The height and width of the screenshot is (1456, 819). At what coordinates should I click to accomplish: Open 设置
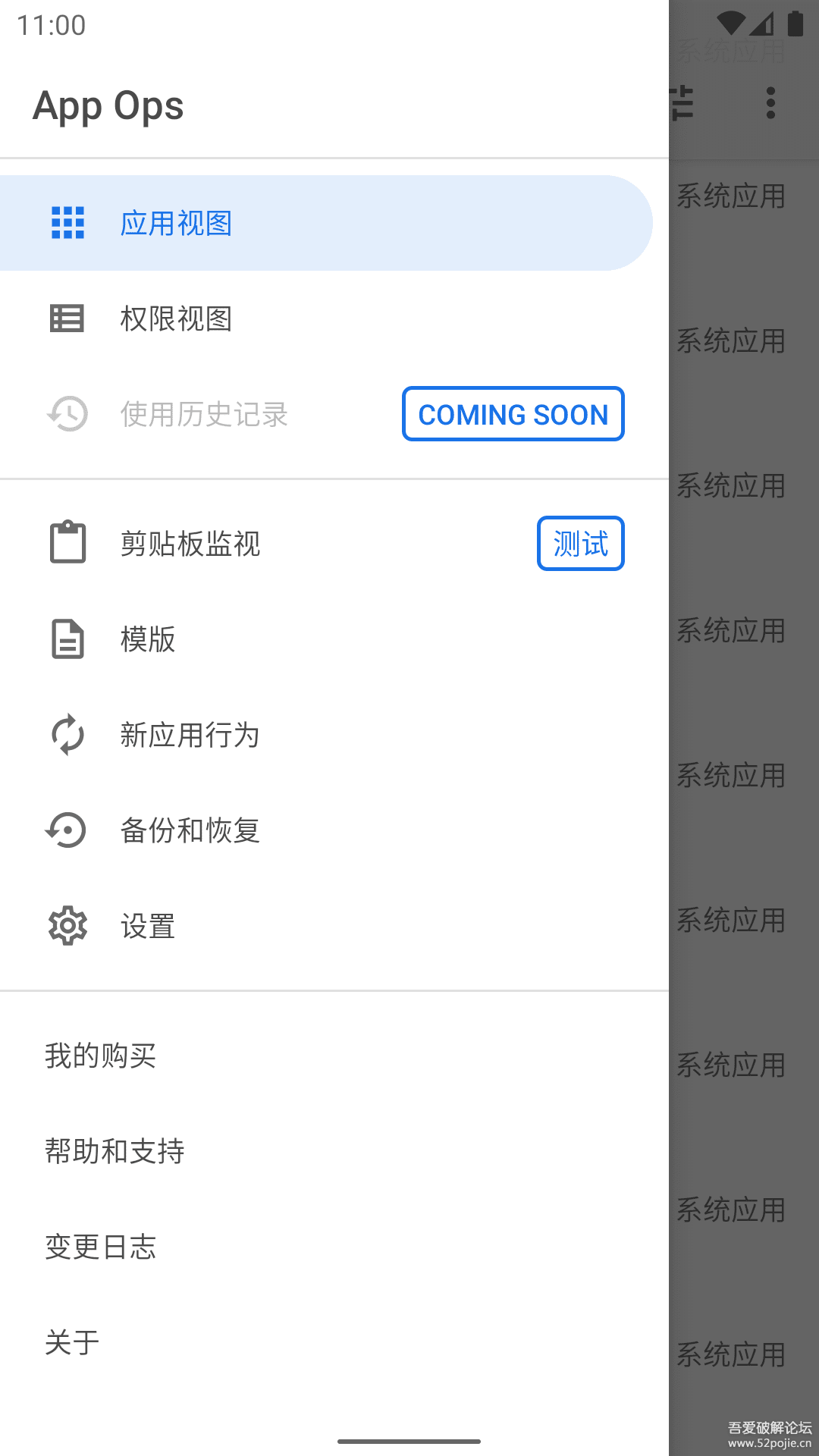148,926
